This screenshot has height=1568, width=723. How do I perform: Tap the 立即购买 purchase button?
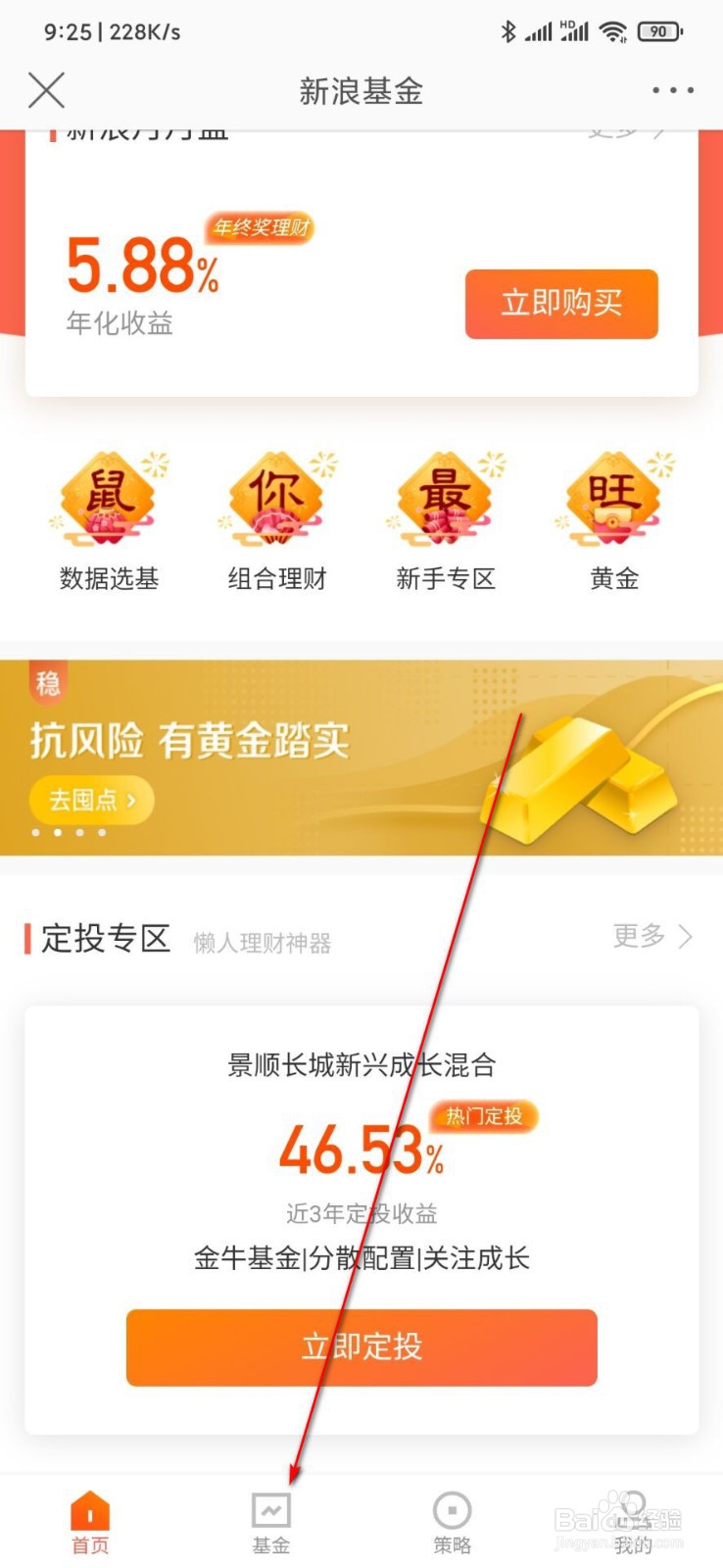coord(560,304)
